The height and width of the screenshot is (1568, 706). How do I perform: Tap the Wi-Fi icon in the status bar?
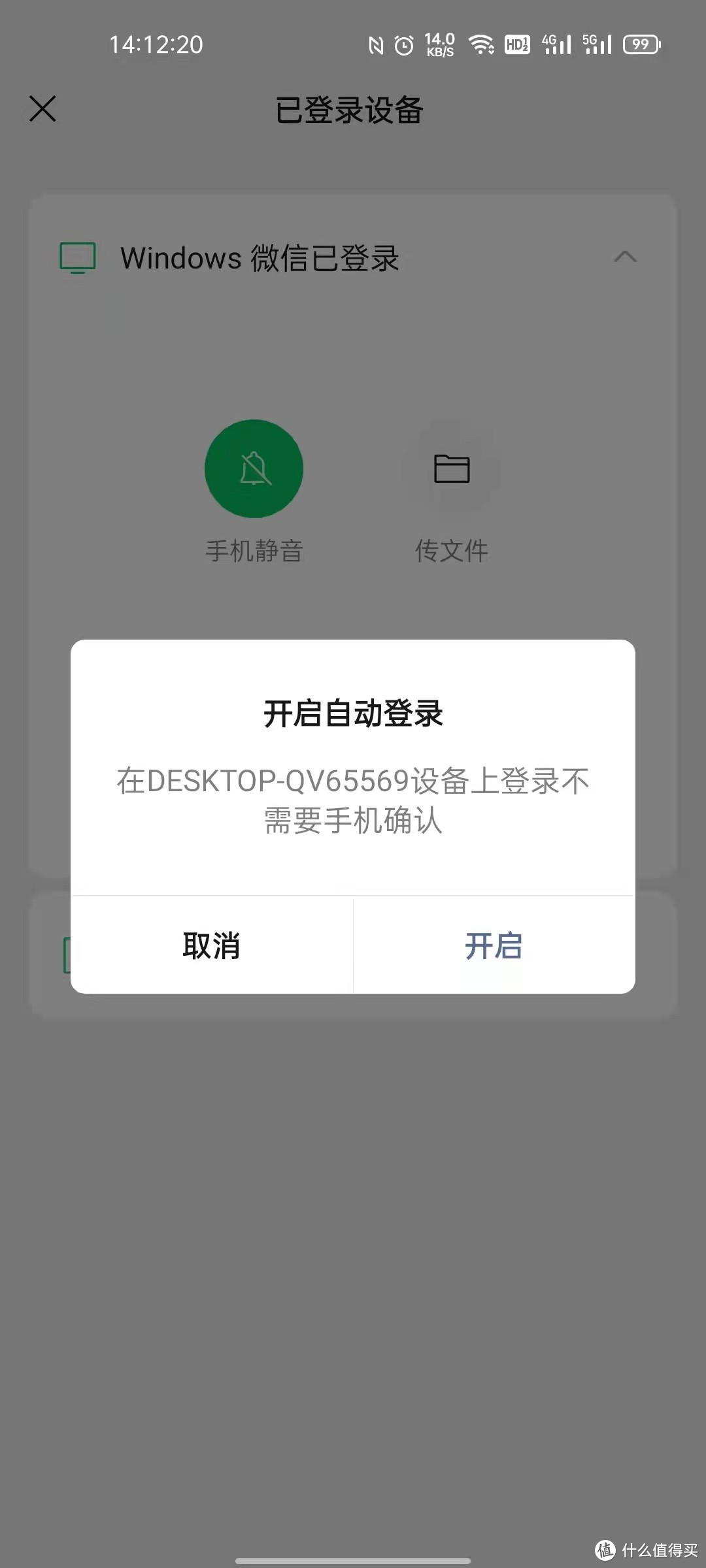coord(482,44)
